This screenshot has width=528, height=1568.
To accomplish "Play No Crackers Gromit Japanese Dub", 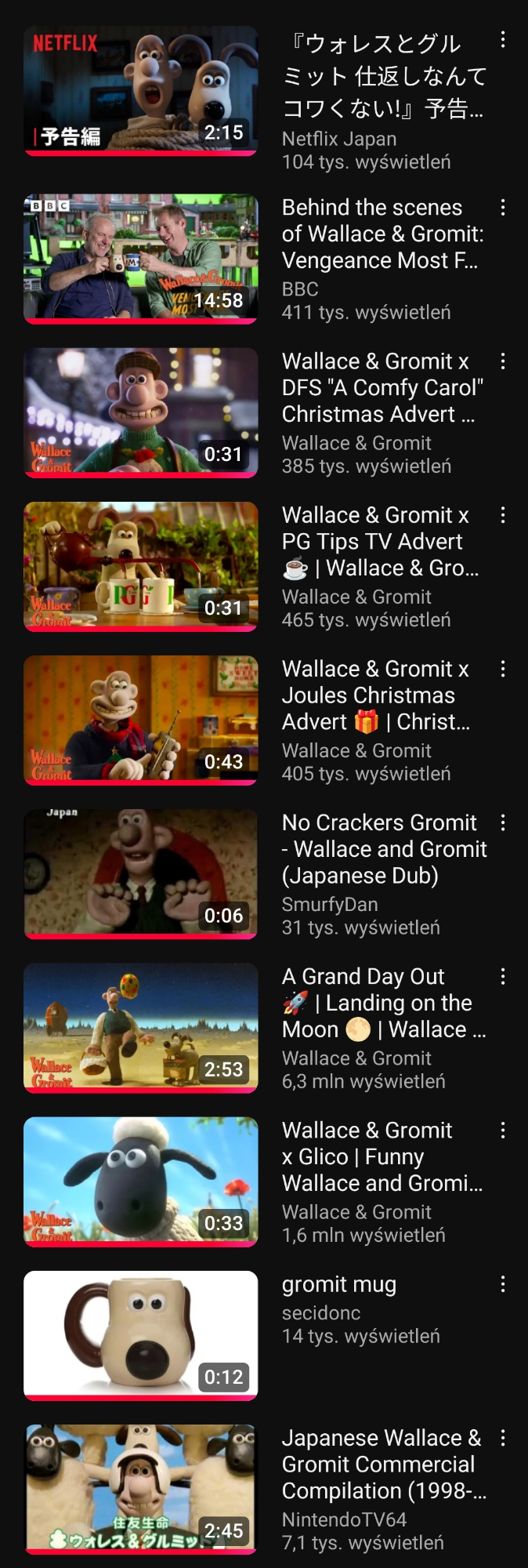I will pos(141,873).
